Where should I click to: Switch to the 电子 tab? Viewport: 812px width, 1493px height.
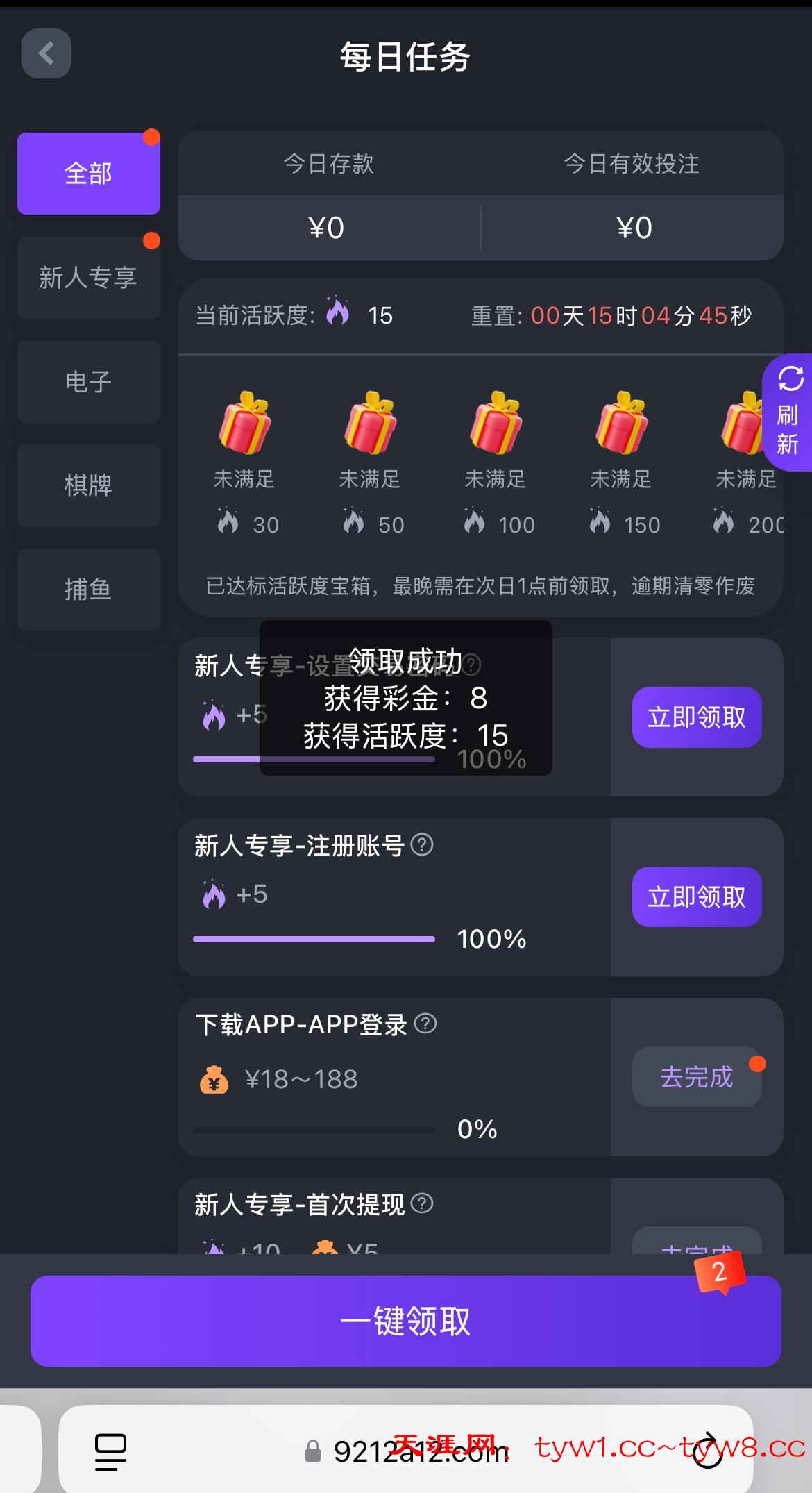point(89,381)
